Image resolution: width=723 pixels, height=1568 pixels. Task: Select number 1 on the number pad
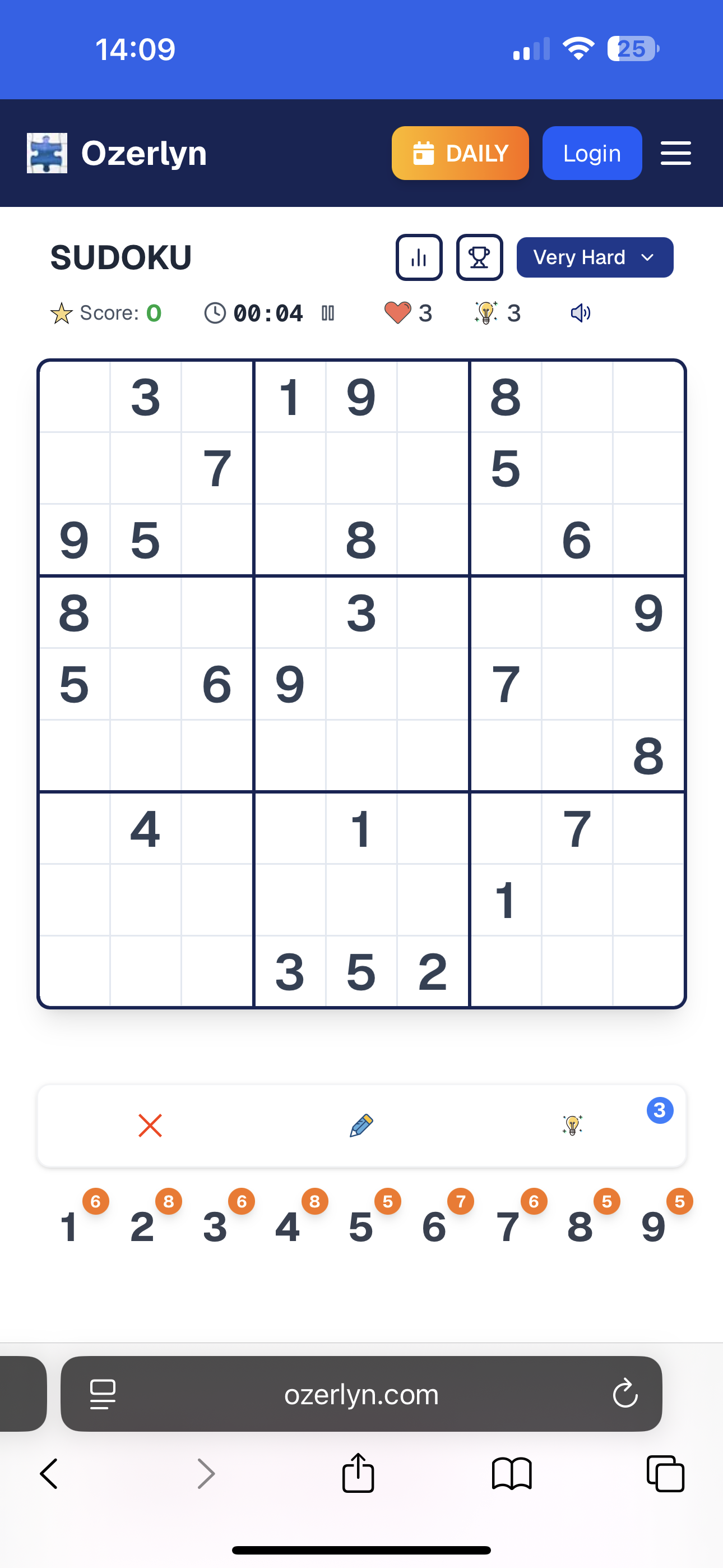pos(69,1226)
